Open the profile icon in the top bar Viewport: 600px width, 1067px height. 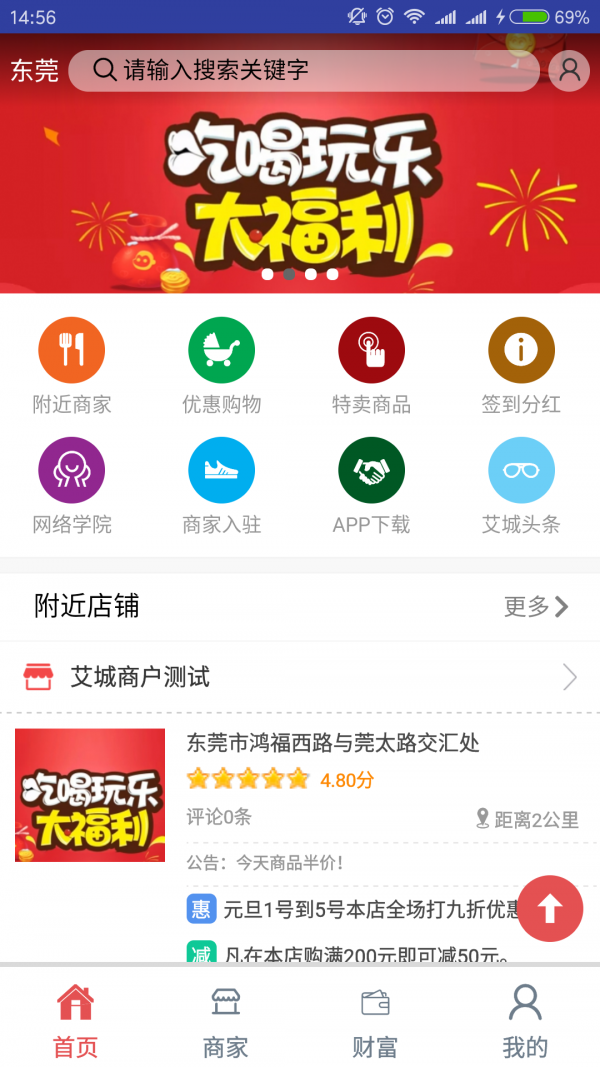(569, 70)
